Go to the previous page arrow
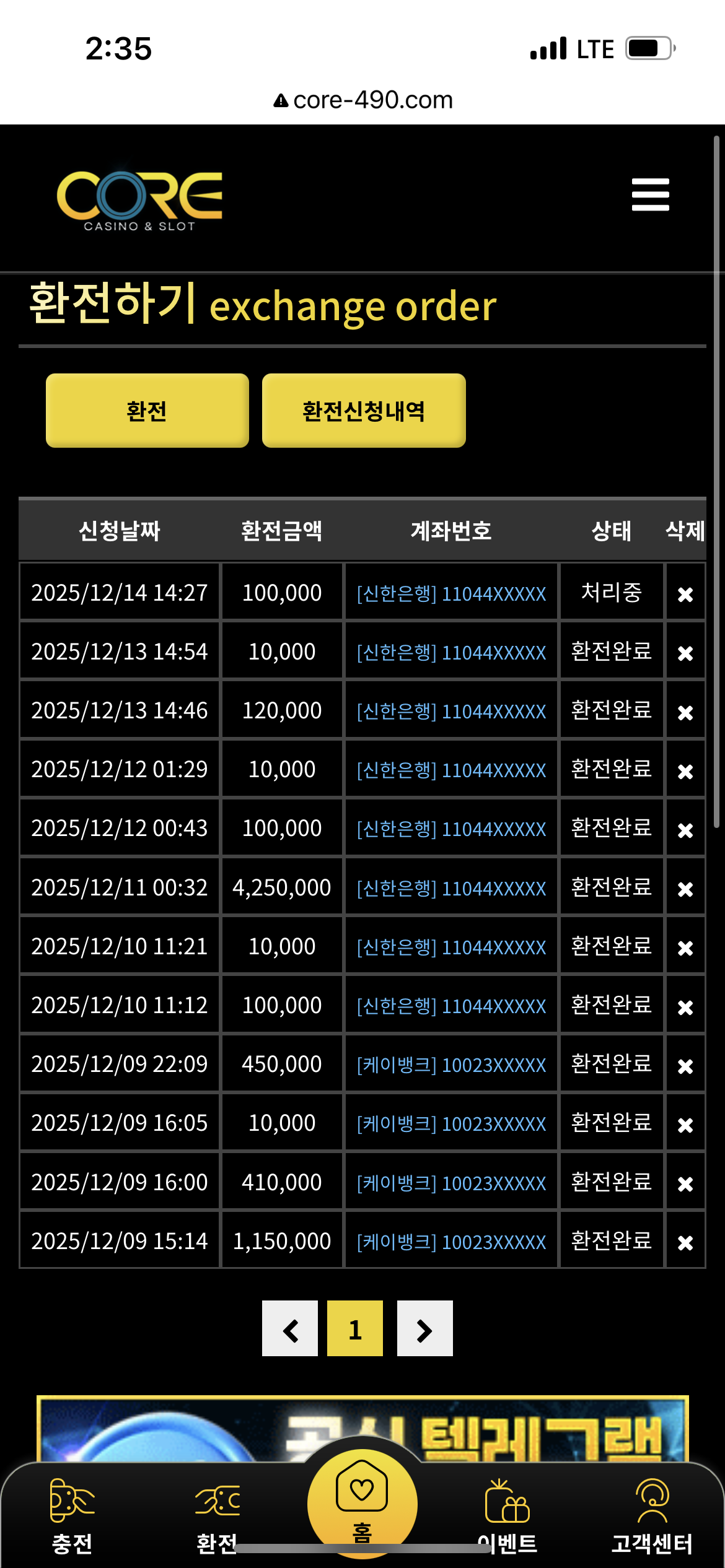725x1568 pixels. pos(290,1329)
